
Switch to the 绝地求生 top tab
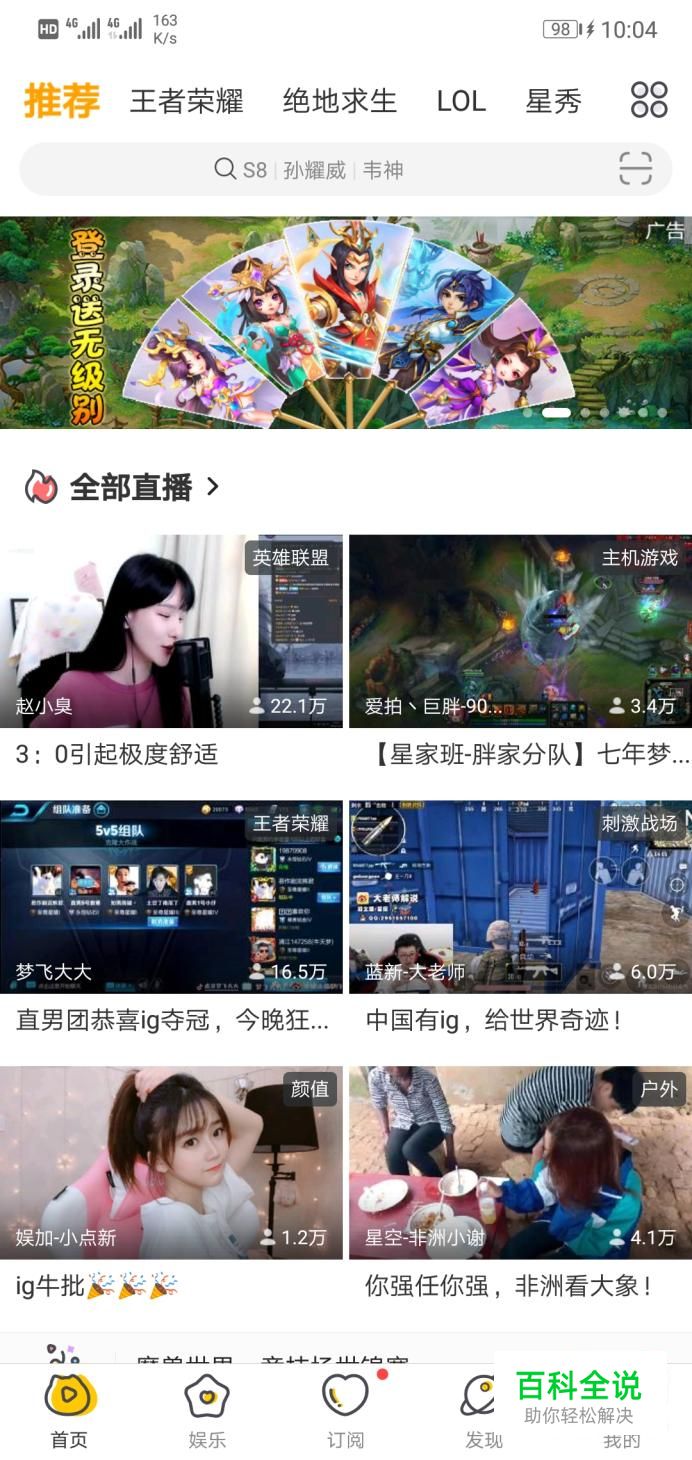click(x=339, y=101)
